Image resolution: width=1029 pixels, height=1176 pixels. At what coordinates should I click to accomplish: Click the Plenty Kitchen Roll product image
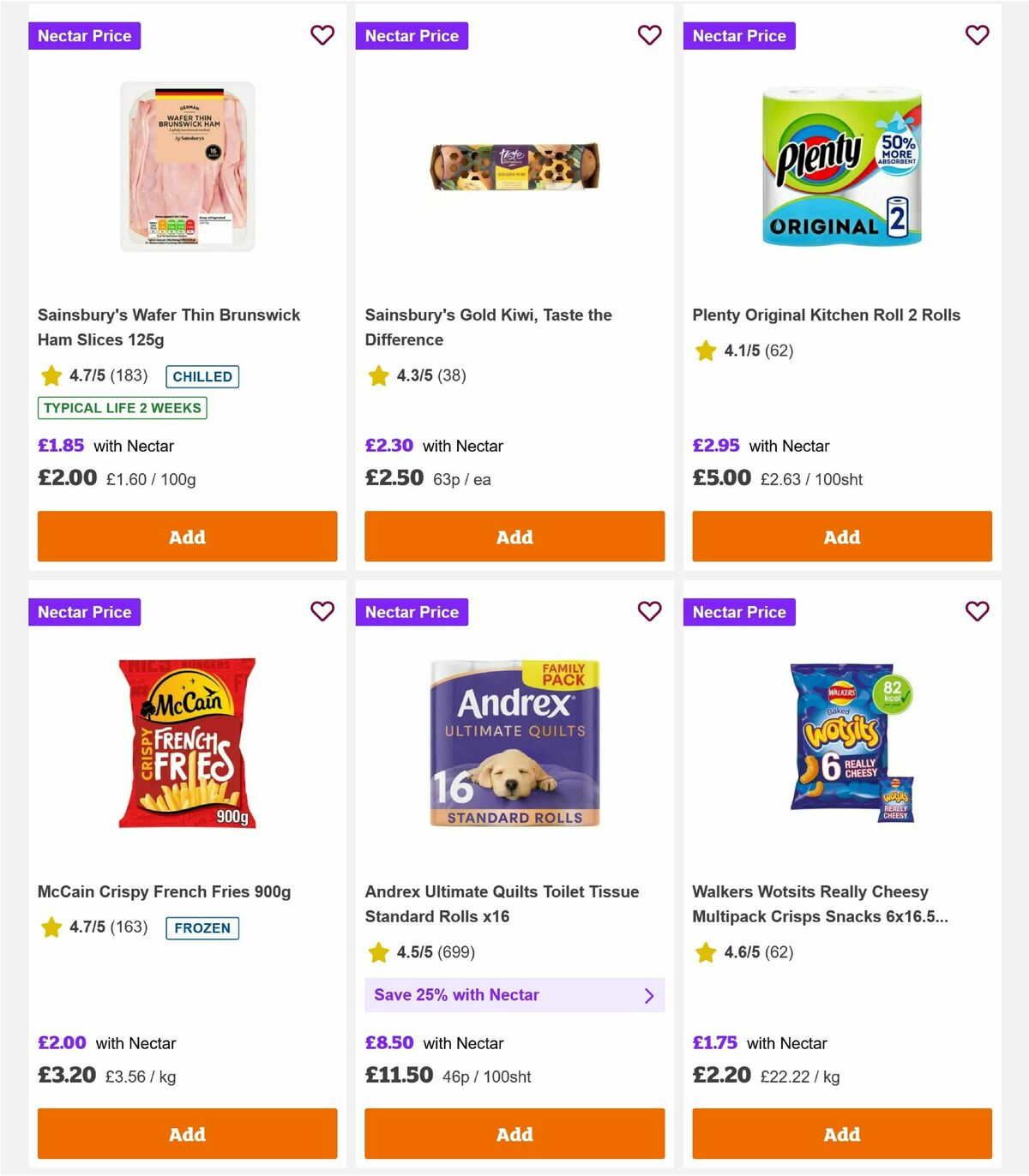841,167
